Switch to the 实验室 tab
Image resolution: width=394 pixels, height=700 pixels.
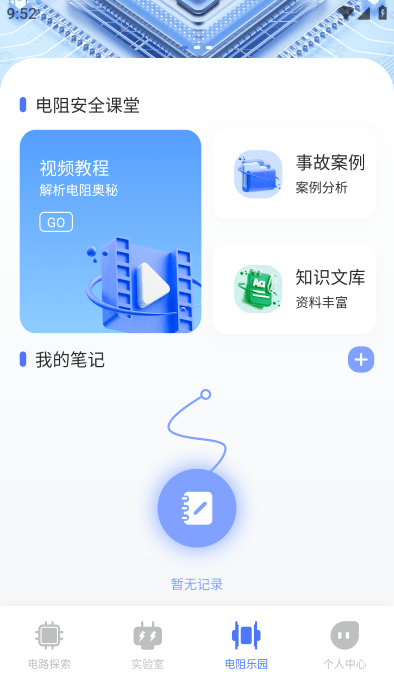pos(148,645)
